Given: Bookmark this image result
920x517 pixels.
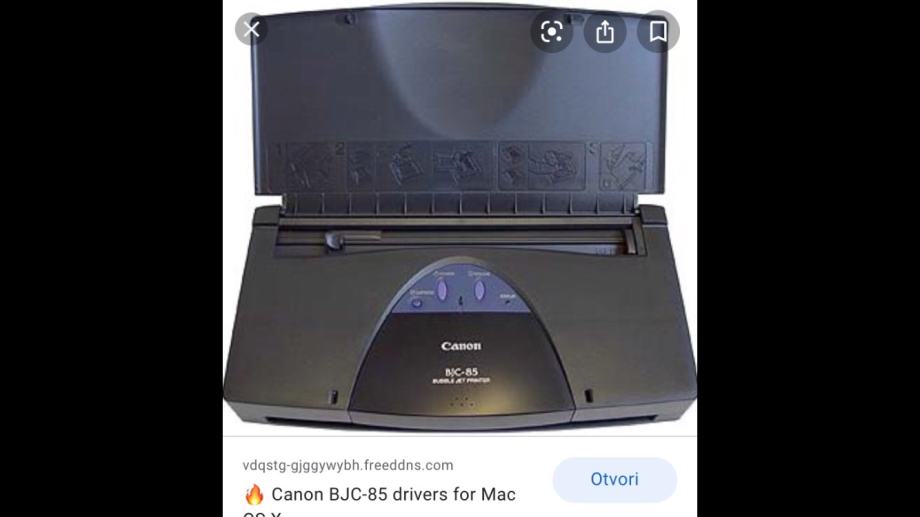Looking at the screenshot, I should tap(658, 32).
